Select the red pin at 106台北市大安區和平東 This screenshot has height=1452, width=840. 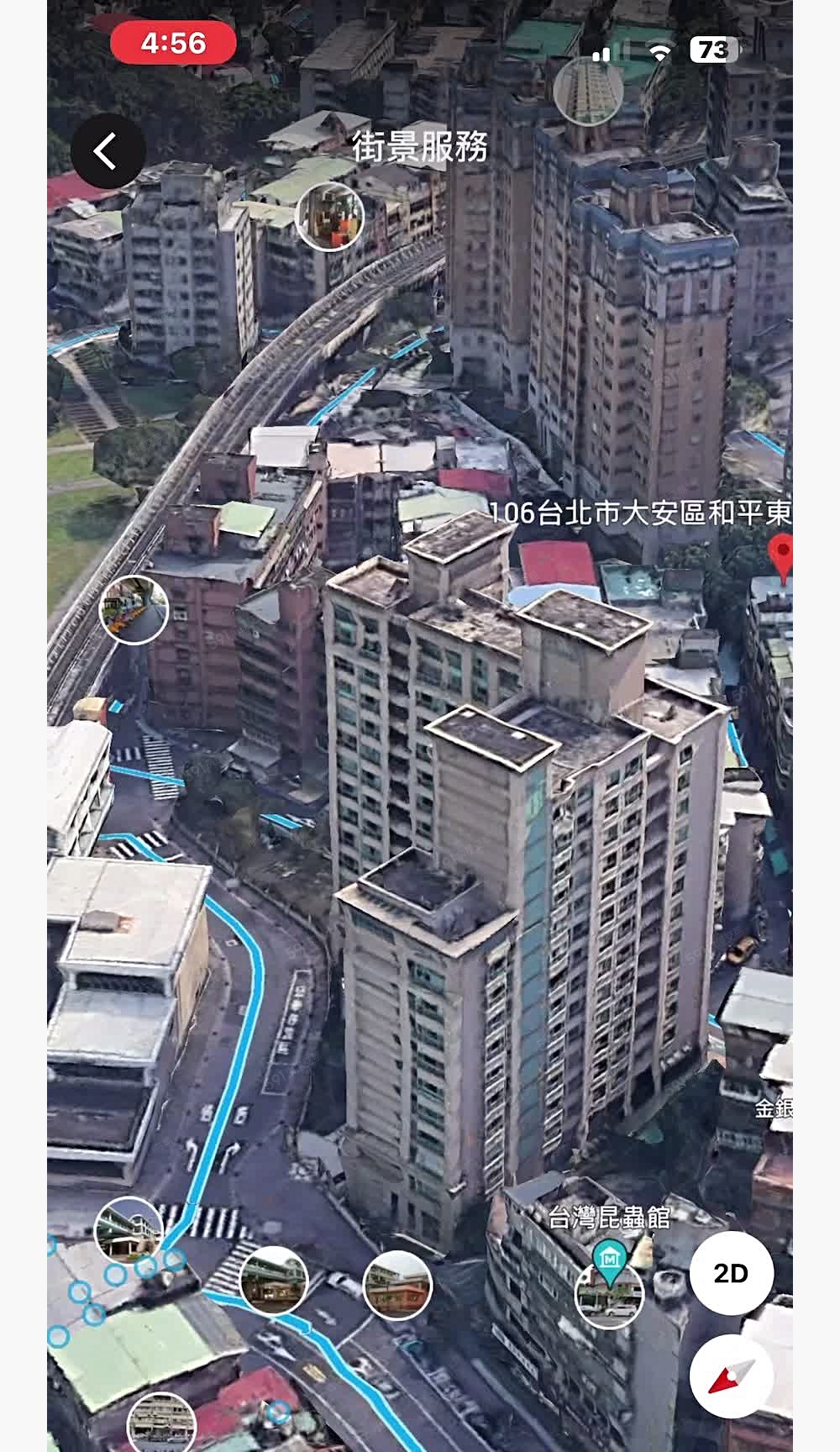click(x=781, y=556)
